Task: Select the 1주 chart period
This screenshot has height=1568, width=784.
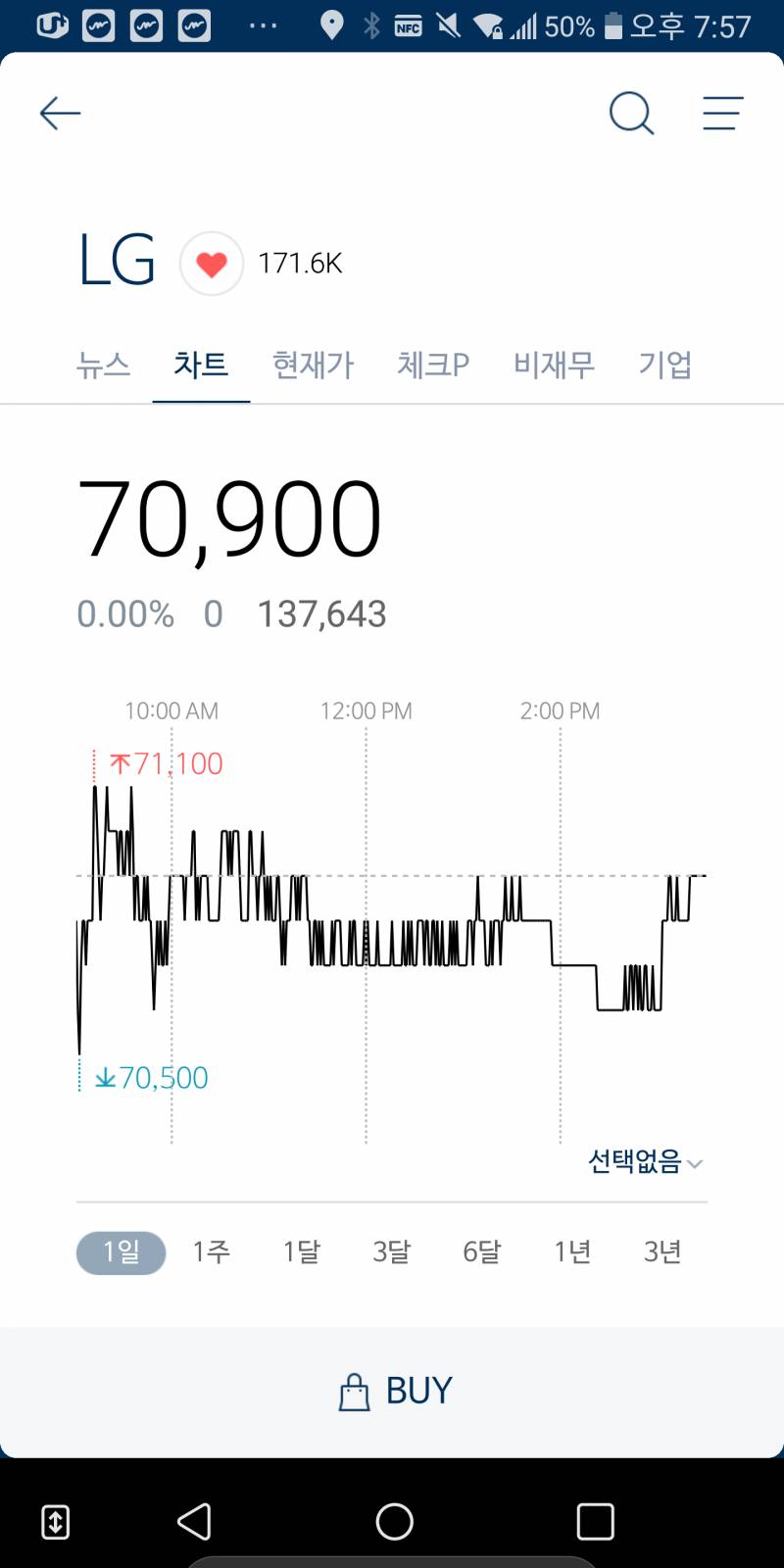Action: [x=211, y=1251]
